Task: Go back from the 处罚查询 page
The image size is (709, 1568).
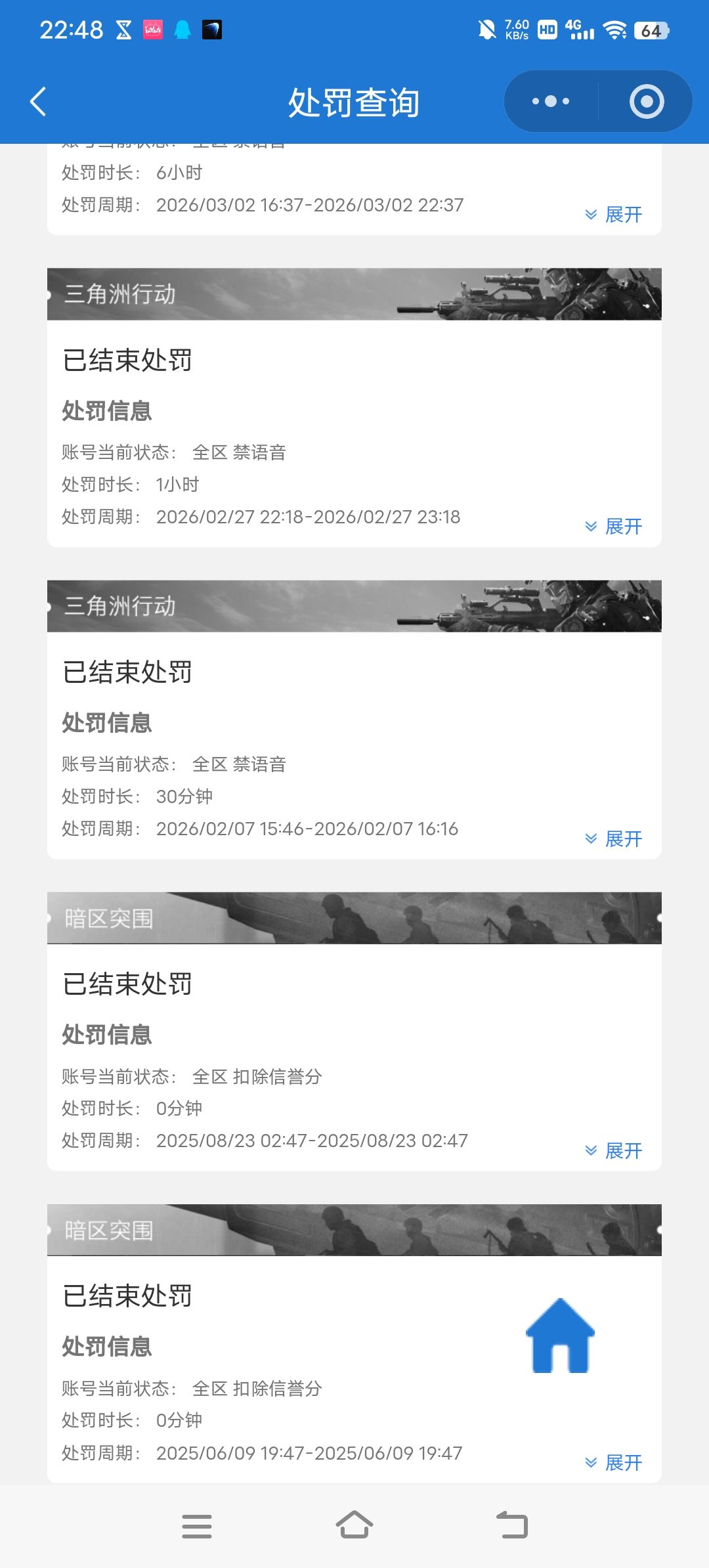Action: pos(38,102)
